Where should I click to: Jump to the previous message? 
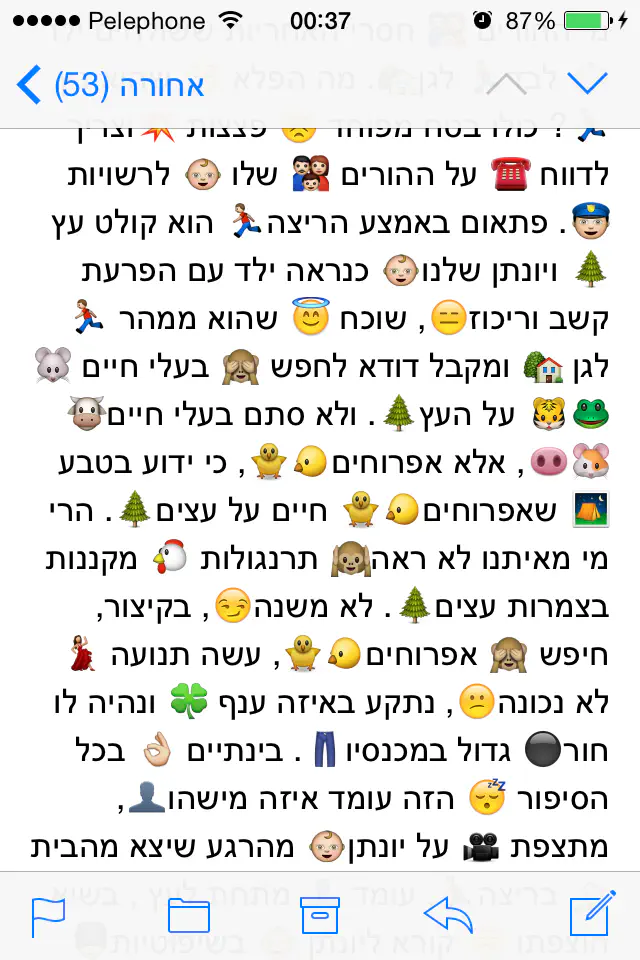coord(506,85)
